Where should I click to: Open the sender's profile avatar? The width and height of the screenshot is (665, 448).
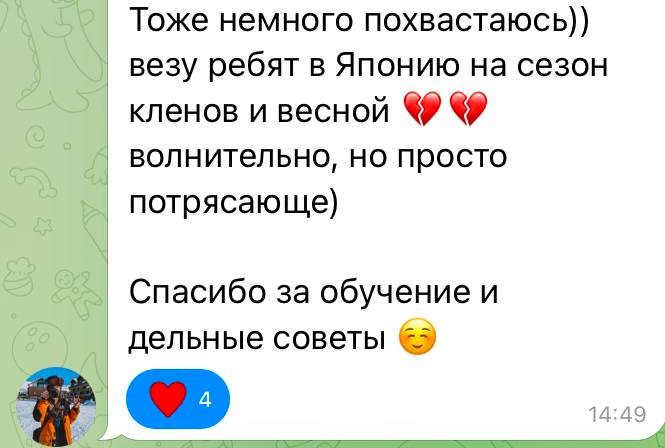(x=57, y=407)
